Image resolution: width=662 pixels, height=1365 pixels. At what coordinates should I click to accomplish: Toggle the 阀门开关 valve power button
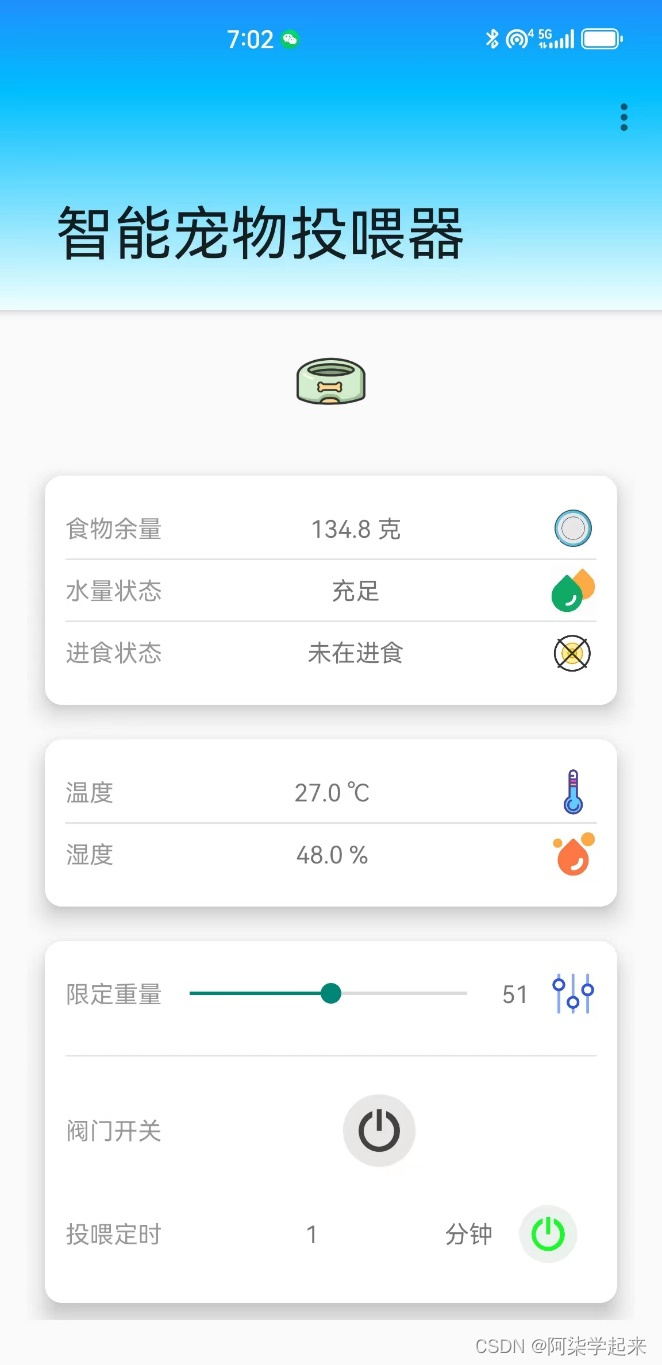click(x=379, y=1131)
